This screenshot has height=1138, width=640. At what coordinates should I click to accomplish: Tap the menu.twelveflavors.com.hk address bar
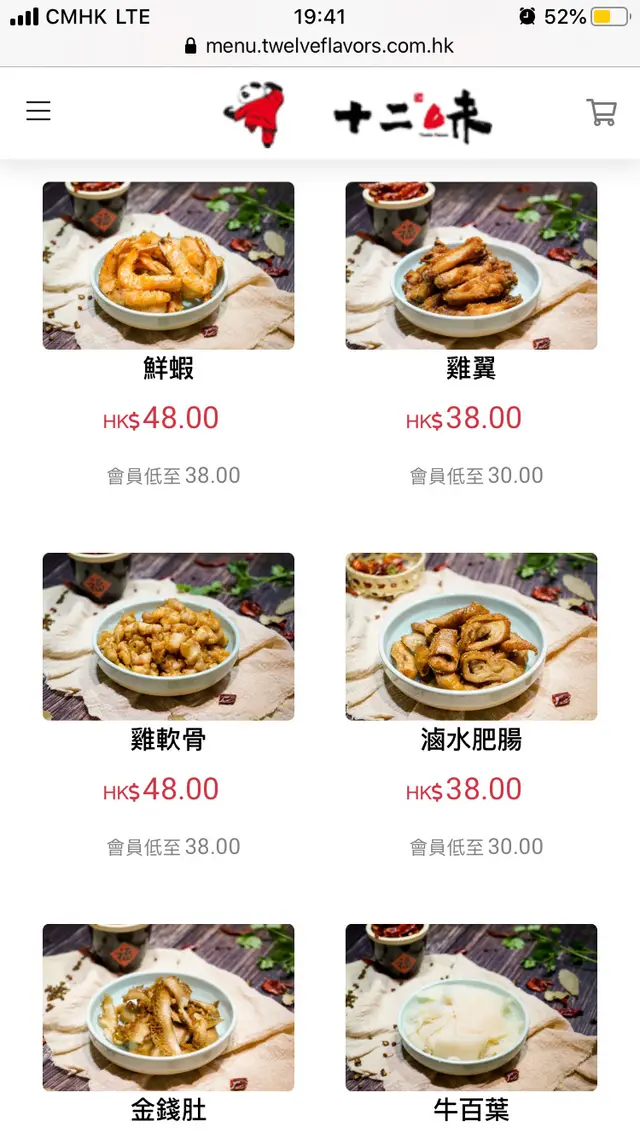pyautogui.click(x=320, y=46)
